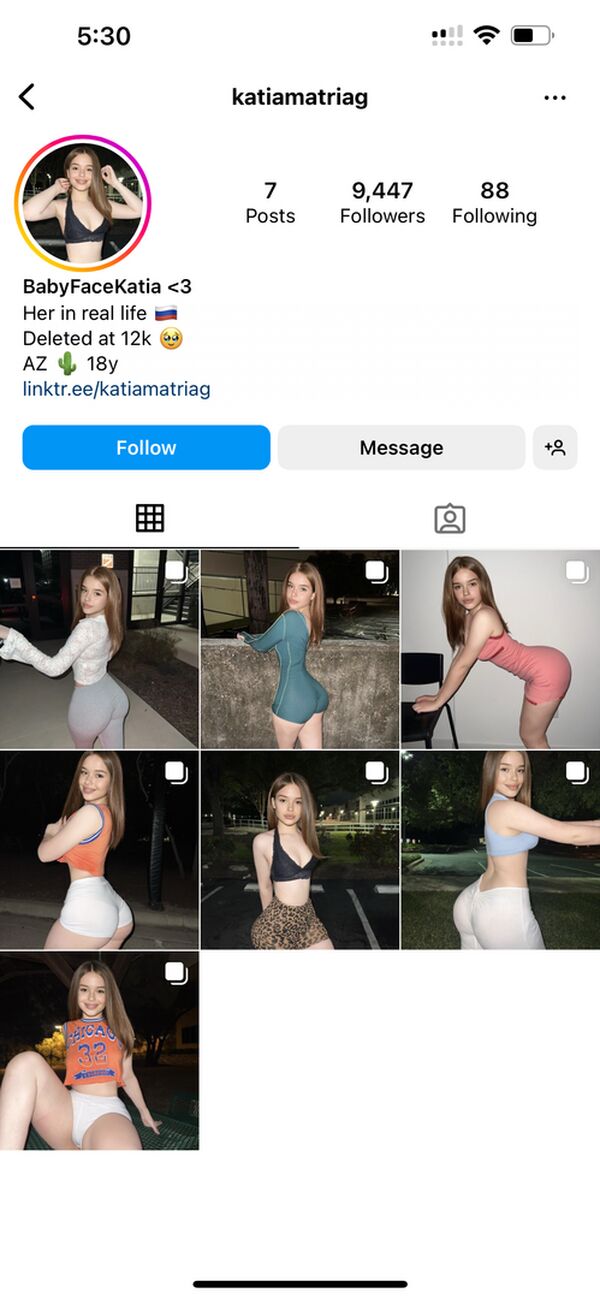This screenshot has height=1299, width=600.
Task: Tap the suggested accounts add-person button
Action: click(555, 448)
